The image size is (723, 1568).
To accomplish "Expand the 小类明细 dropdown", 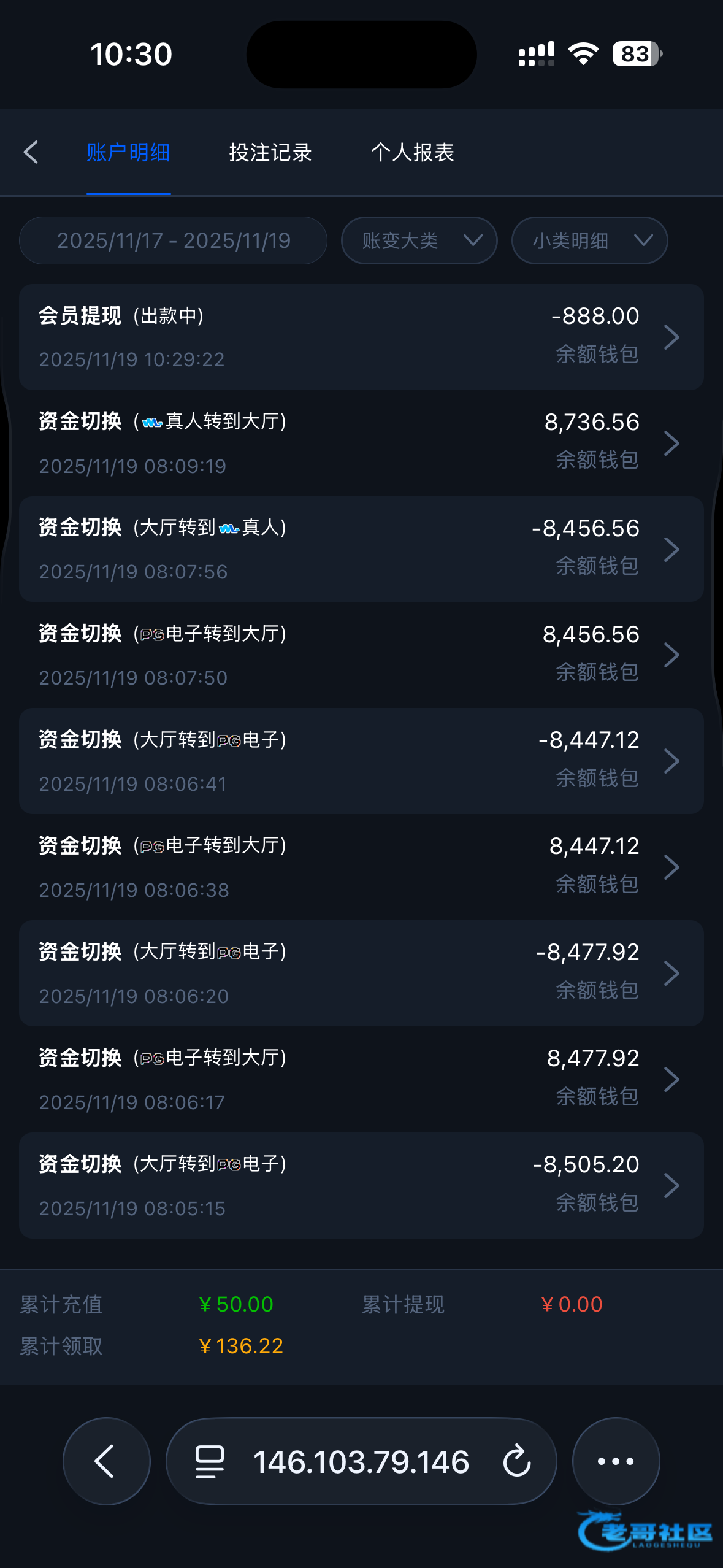I will [589, 240].
